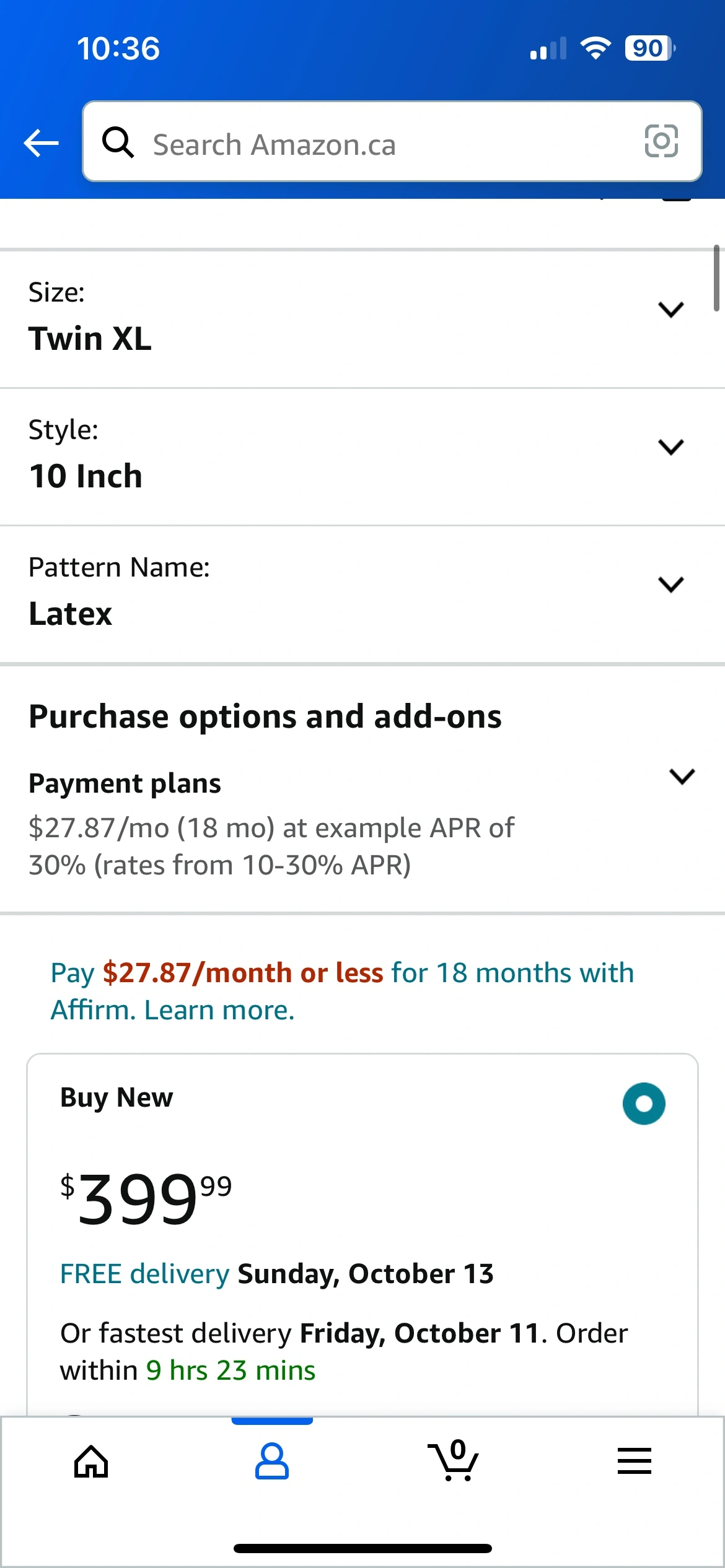Expand the Payment plans section

click(x=362, y=823)
